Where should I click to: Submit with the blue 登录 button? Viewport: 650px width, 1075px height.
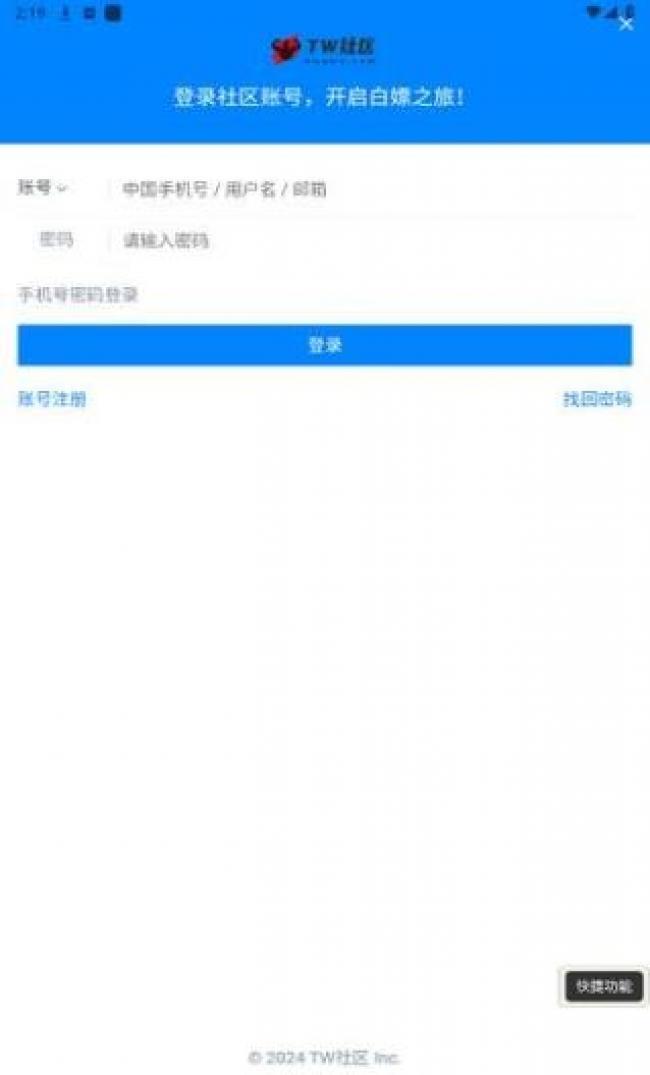tap(325, 345)
